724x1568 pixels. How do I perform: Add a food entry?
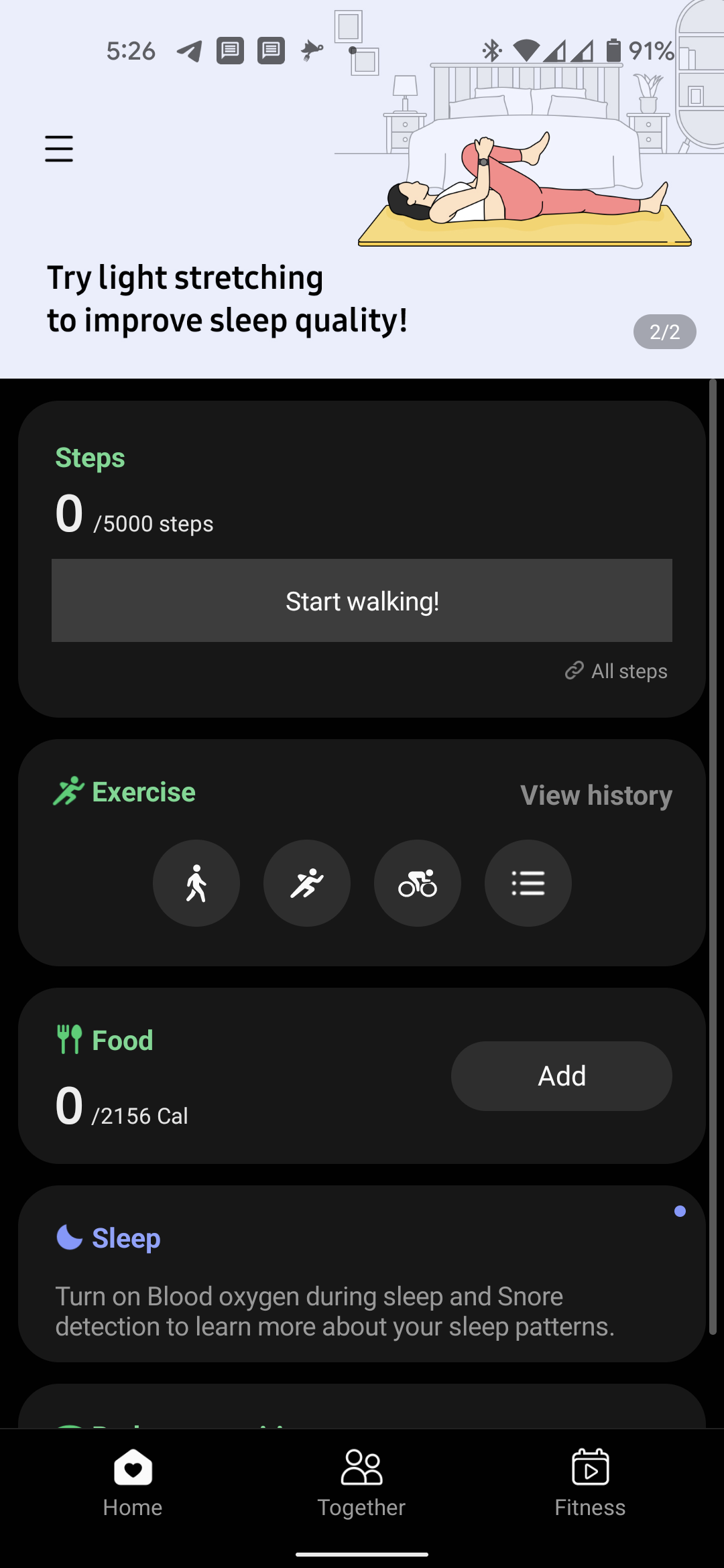point(562,1076)
